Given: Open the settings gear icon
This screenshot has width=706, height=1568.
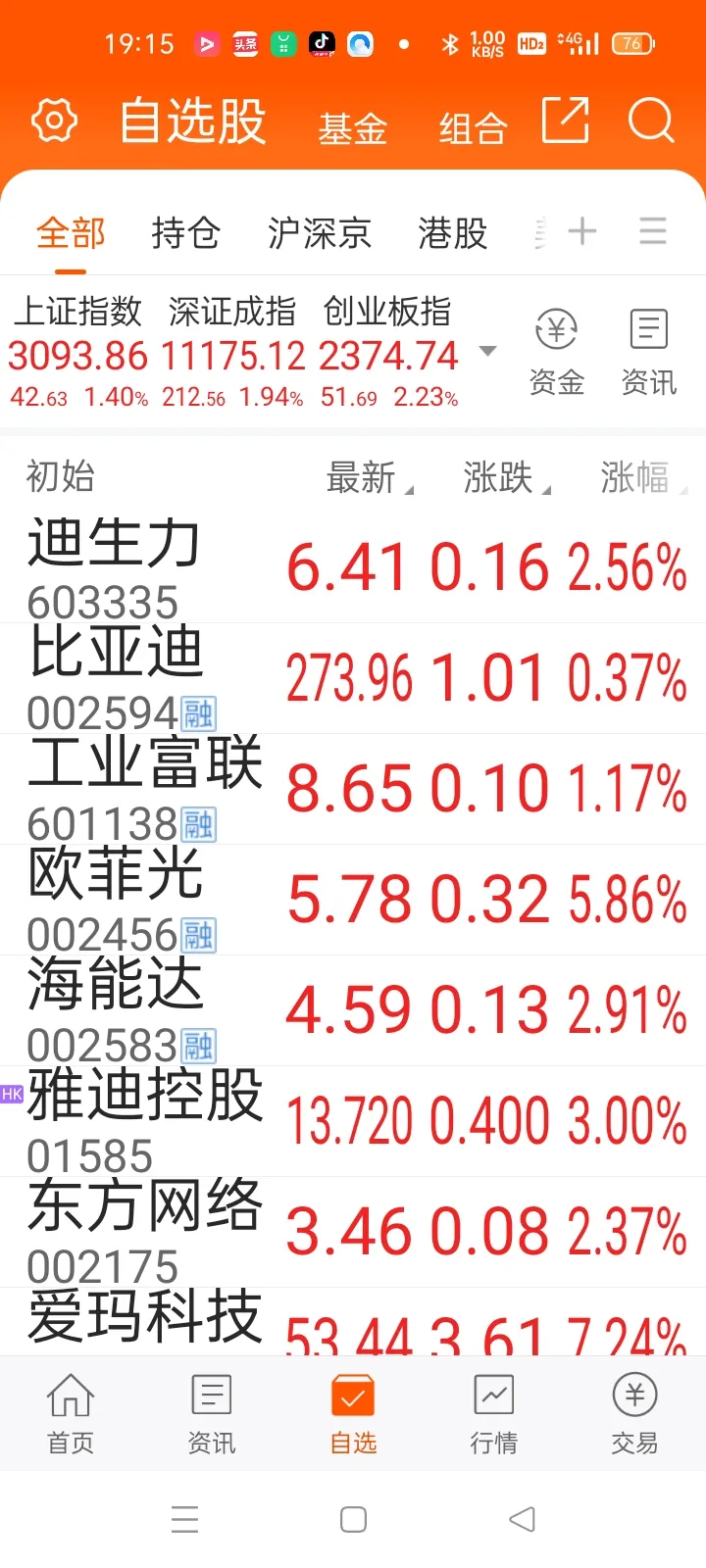Looking at the screenshot, I should pyautogui.click(x=54, y=121).
